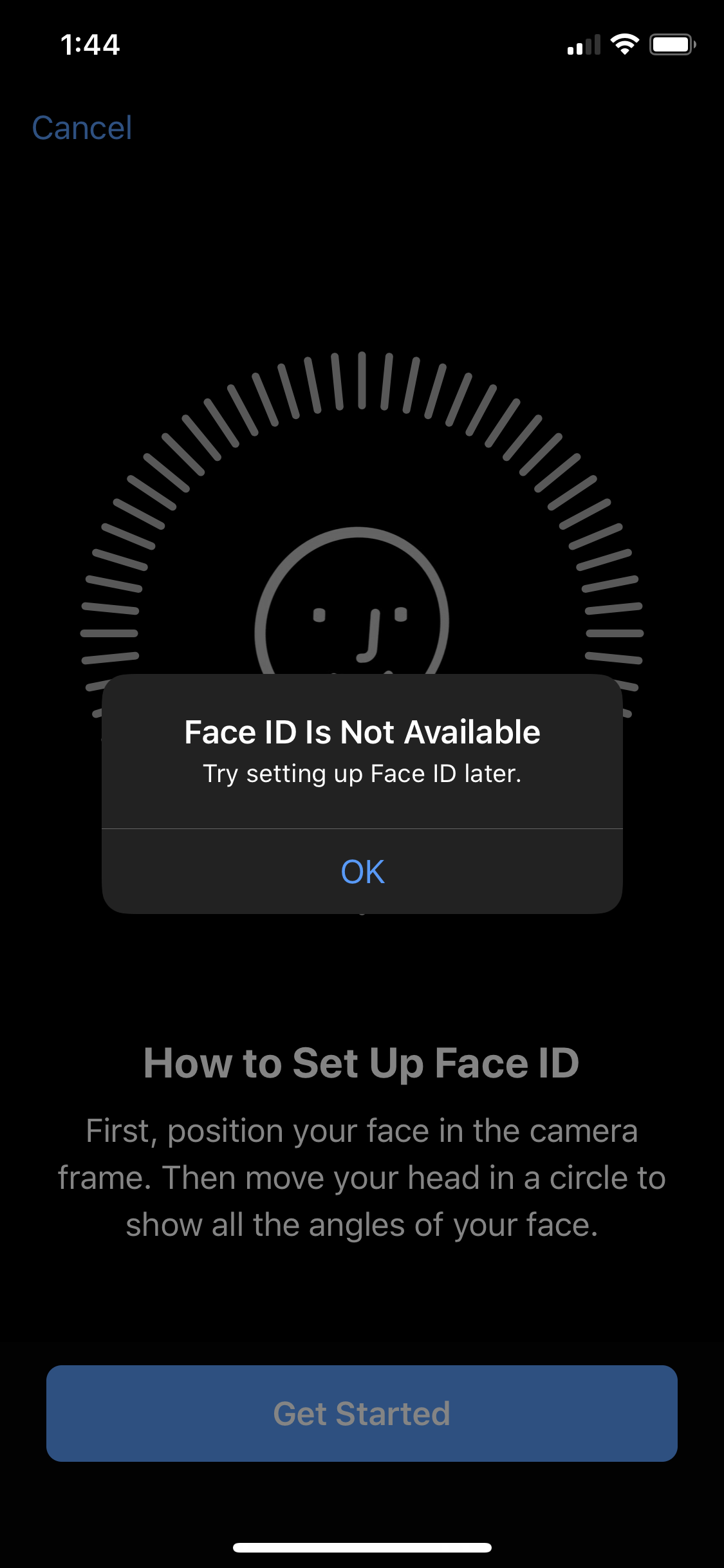
Task: Dismiss the alert by tapping OK
Action: pos(362,872)
